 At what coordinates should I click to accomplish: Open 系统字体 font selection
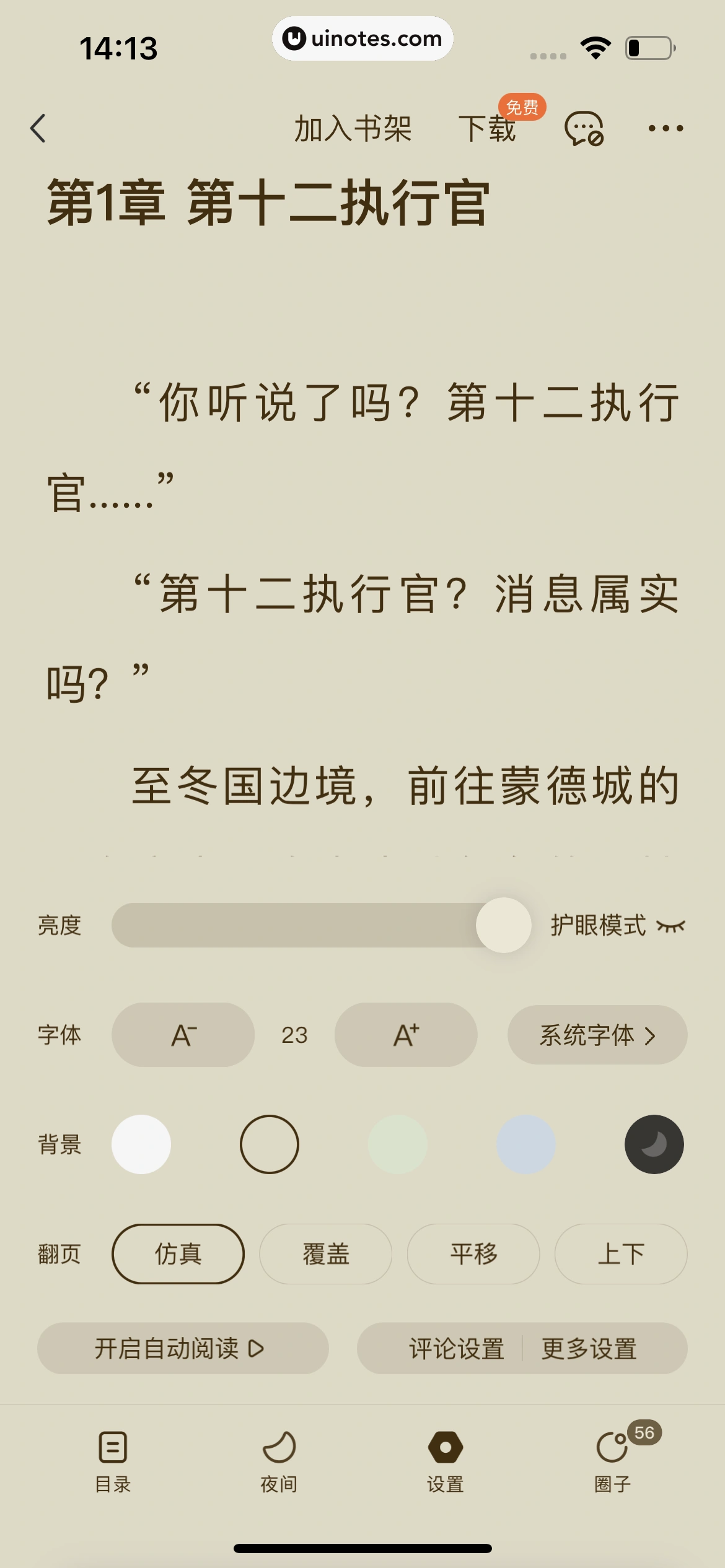pyautogui.click(x=597, y=1035)
